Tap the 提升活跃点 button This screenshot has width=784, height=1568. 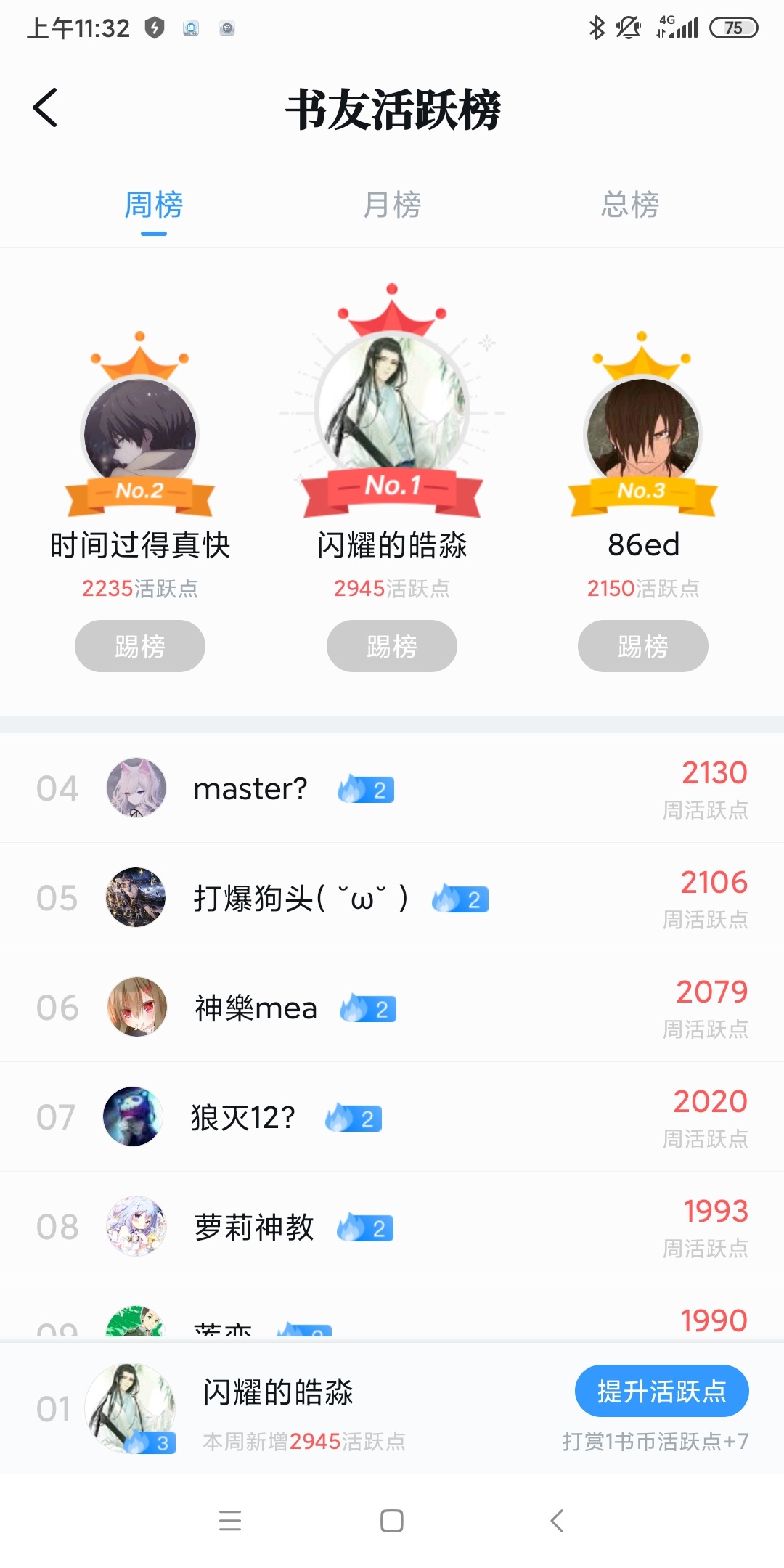tap(661, 1391)
